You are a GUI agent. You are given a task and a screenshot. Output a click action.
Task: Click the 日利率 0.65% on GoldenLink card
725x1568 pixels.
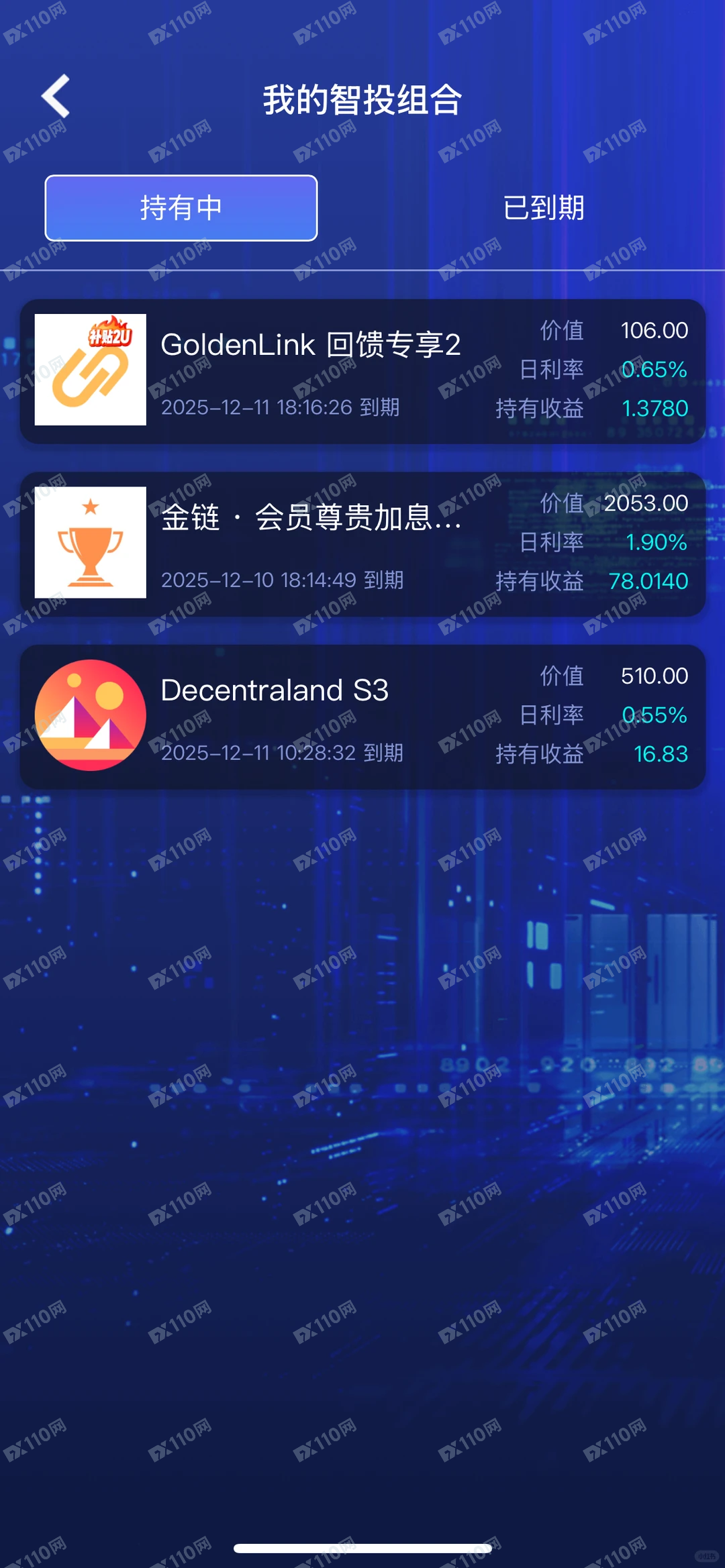[653, 369]
